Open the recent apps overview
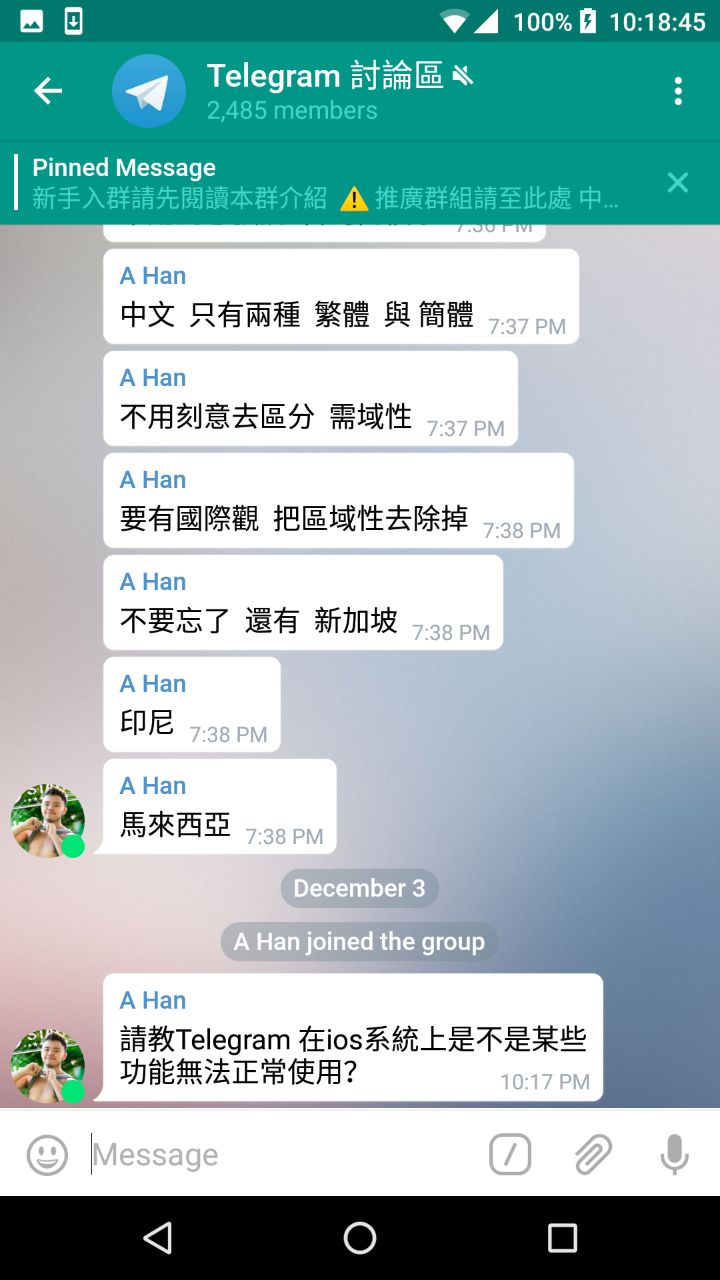This screenshot has height=1280, width=720. point(562,1238)
